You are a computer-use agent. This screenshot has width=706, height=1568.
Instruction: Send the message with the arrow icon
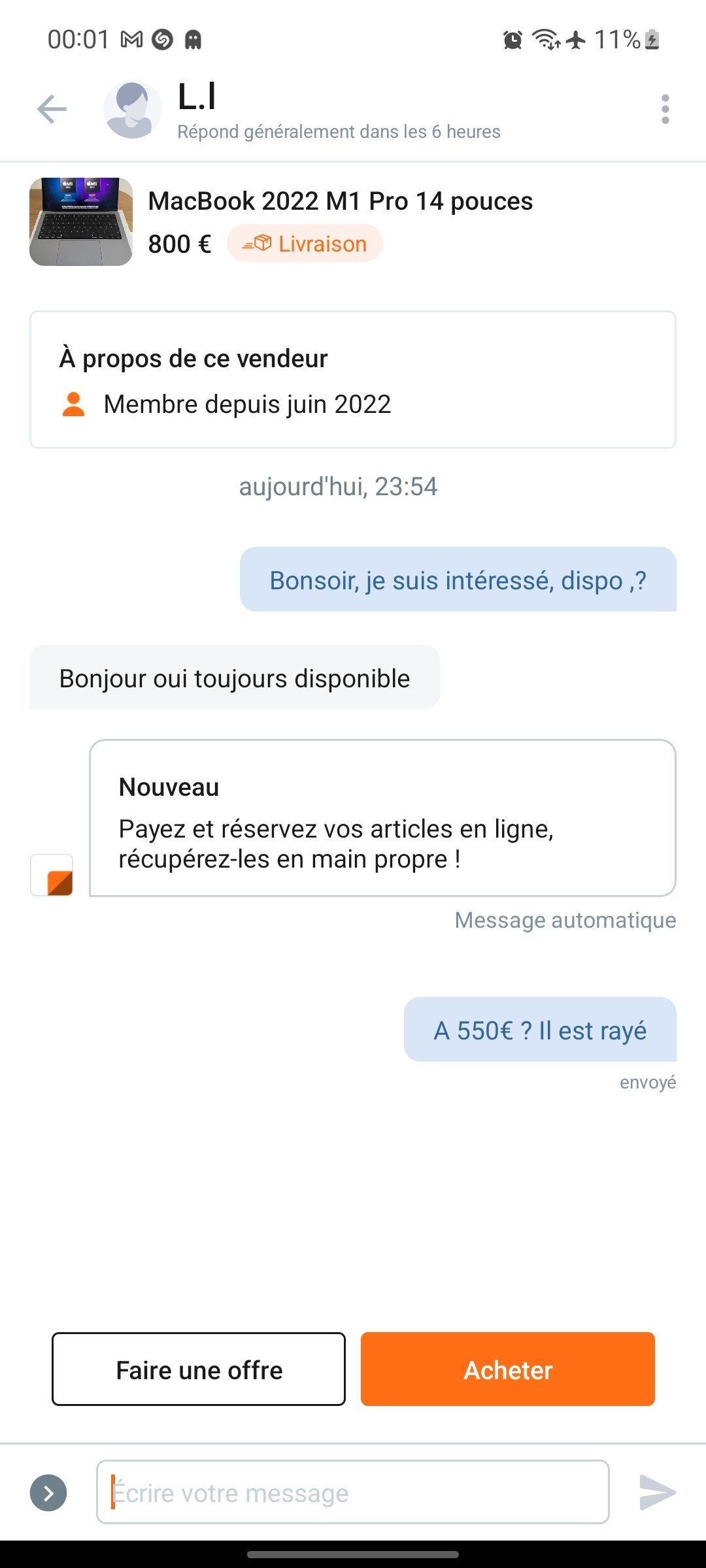[656, 1492]
